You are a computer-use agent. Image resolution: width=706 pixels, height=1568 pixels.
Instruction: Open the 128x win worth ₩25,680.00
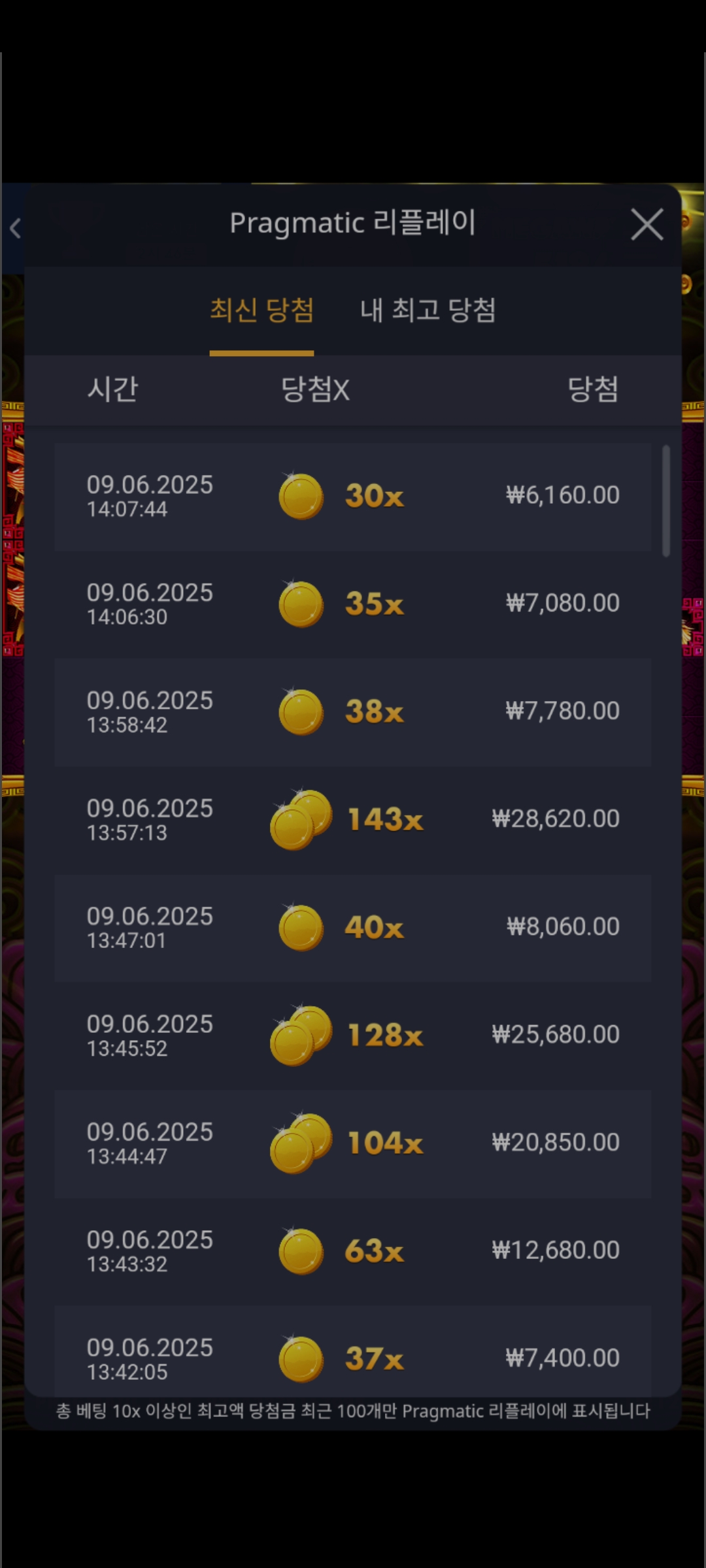(353, 1036)
